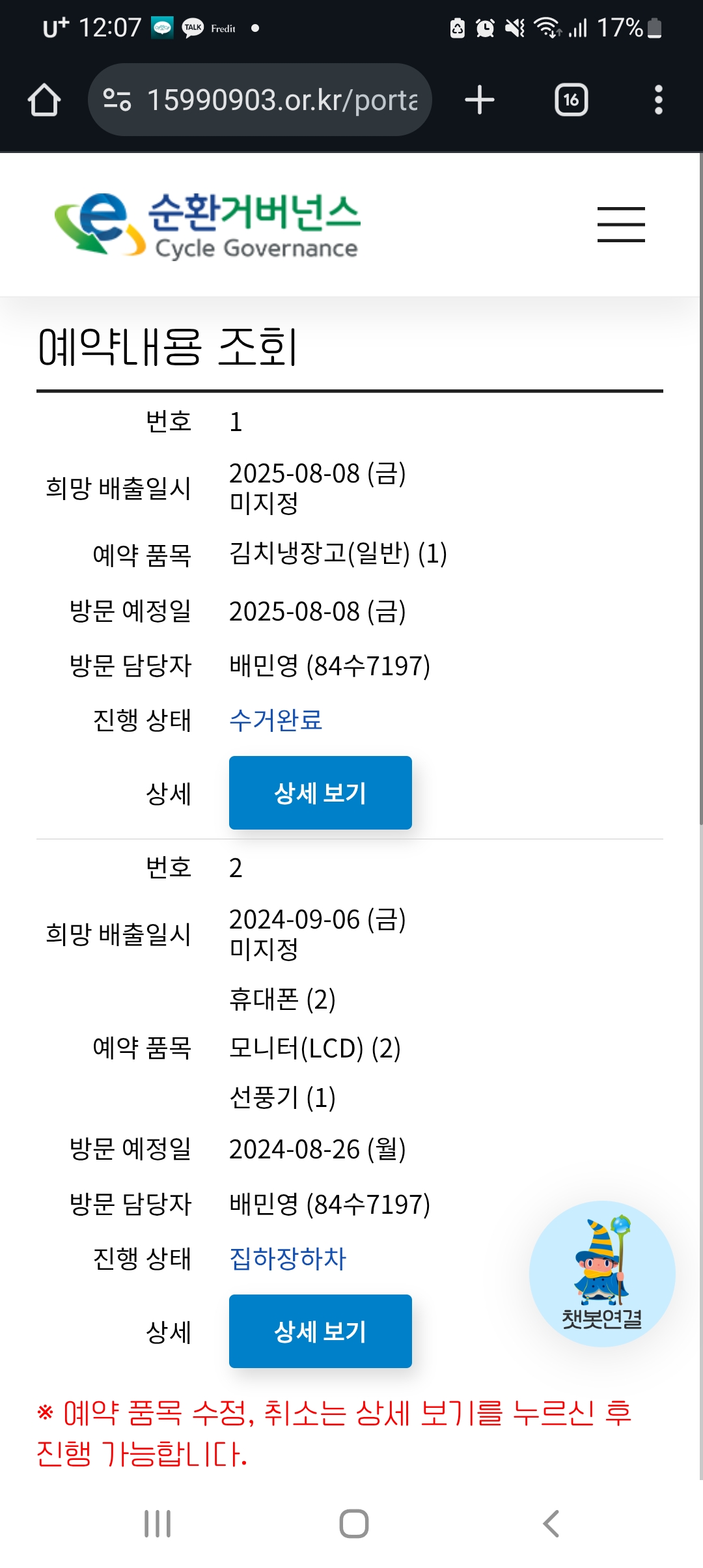
Task: Open the 챗봇연결 chatbot button
Action: pos(602,1273)
